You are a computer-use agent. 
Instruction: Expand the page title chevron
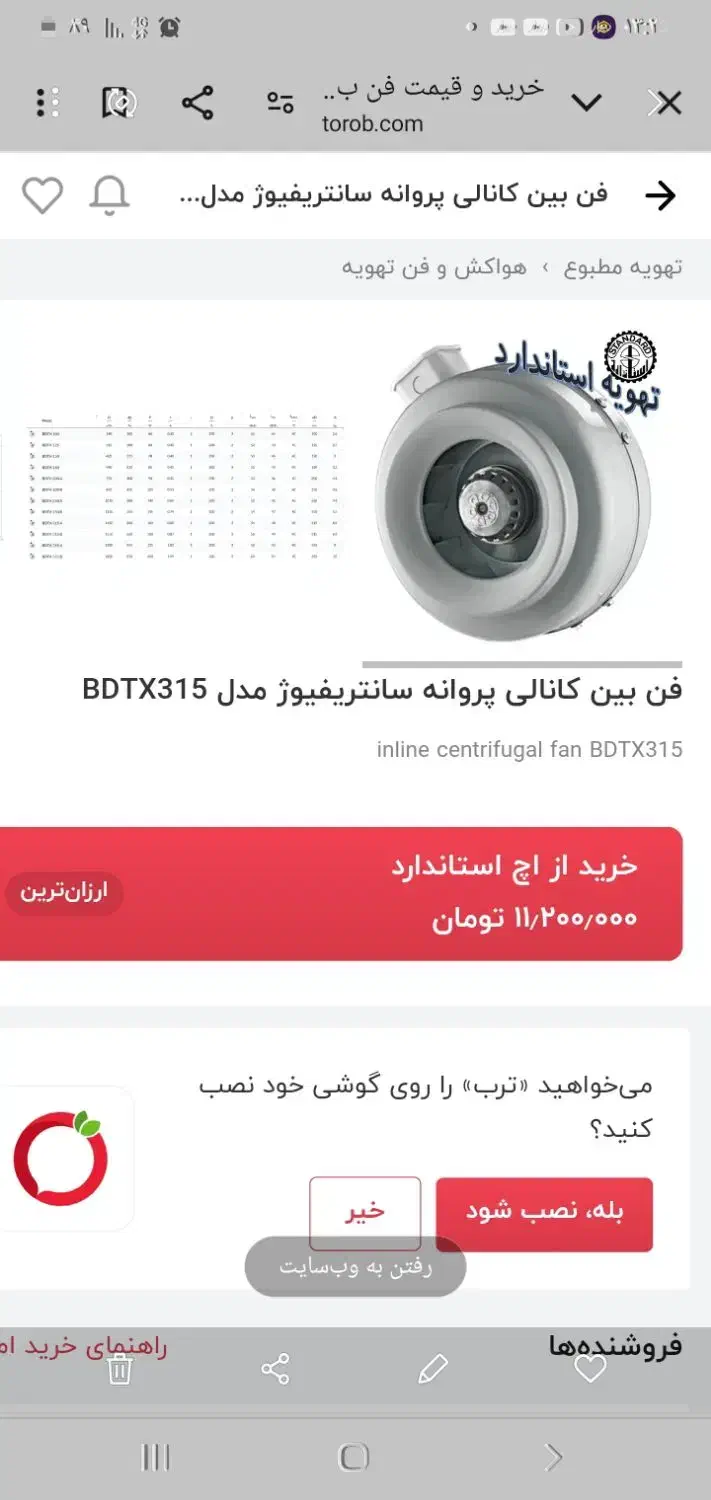(586, 102)
